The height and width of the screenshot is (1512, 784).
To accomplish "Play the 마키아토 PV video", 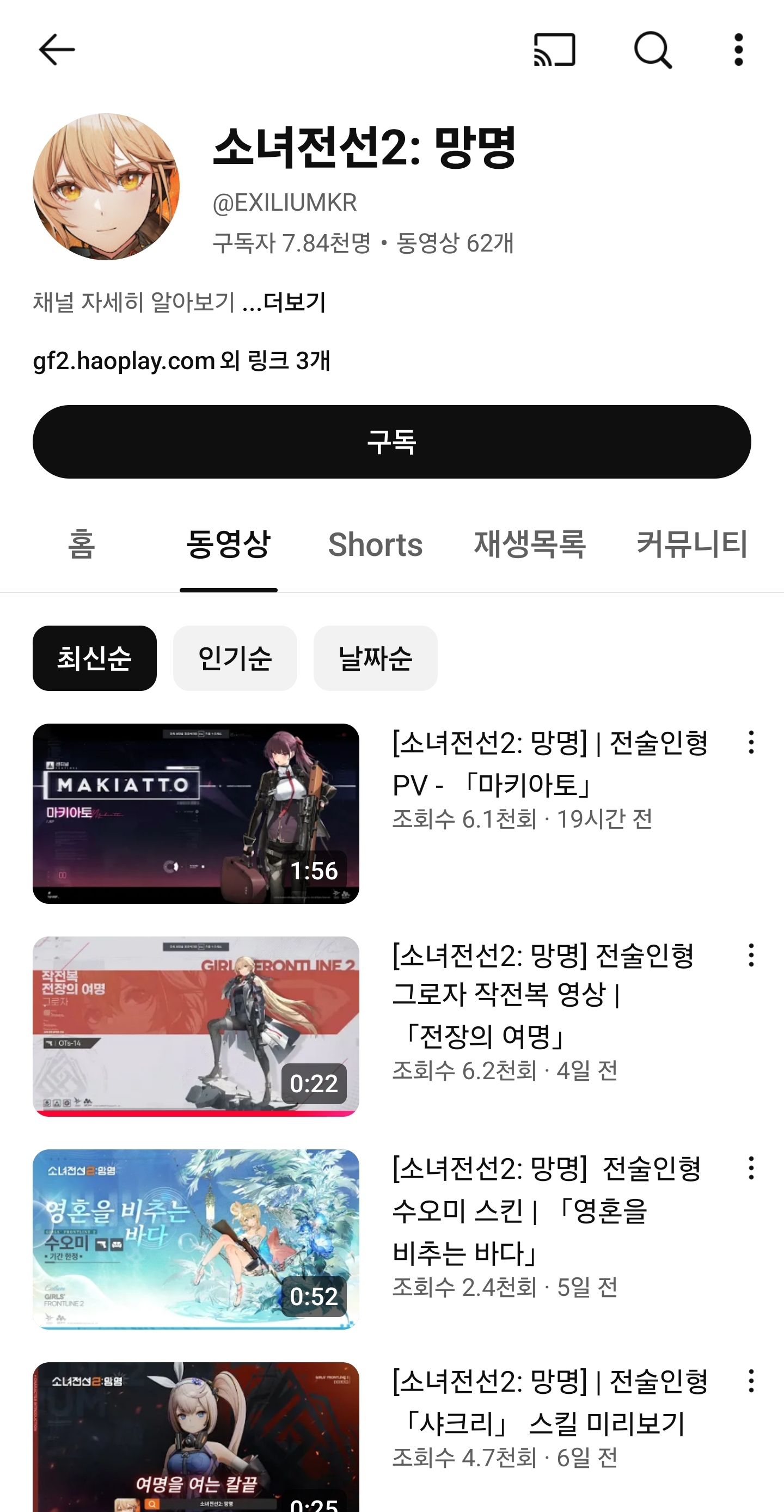I will (195, 813).
